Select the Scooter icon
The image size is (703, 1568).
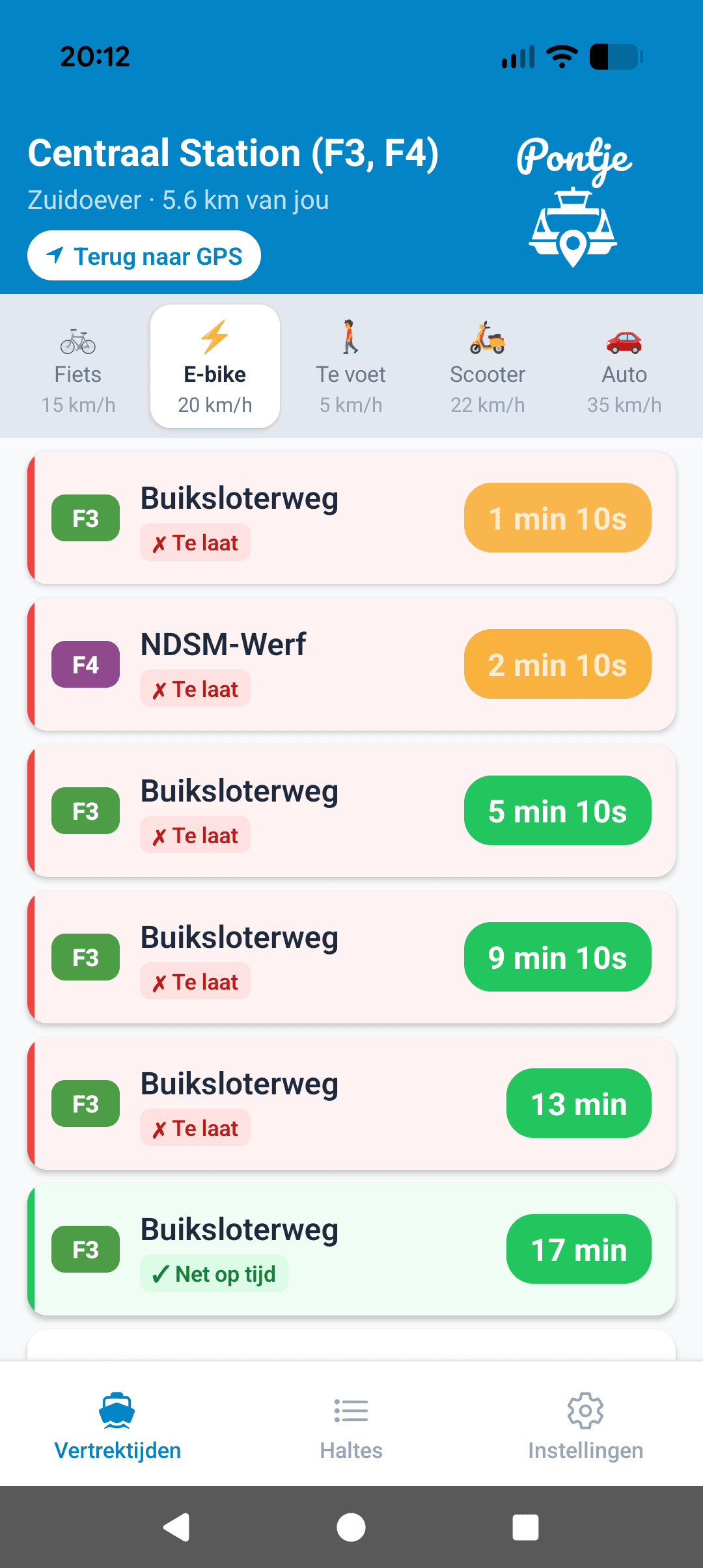[x=487, y=337]
